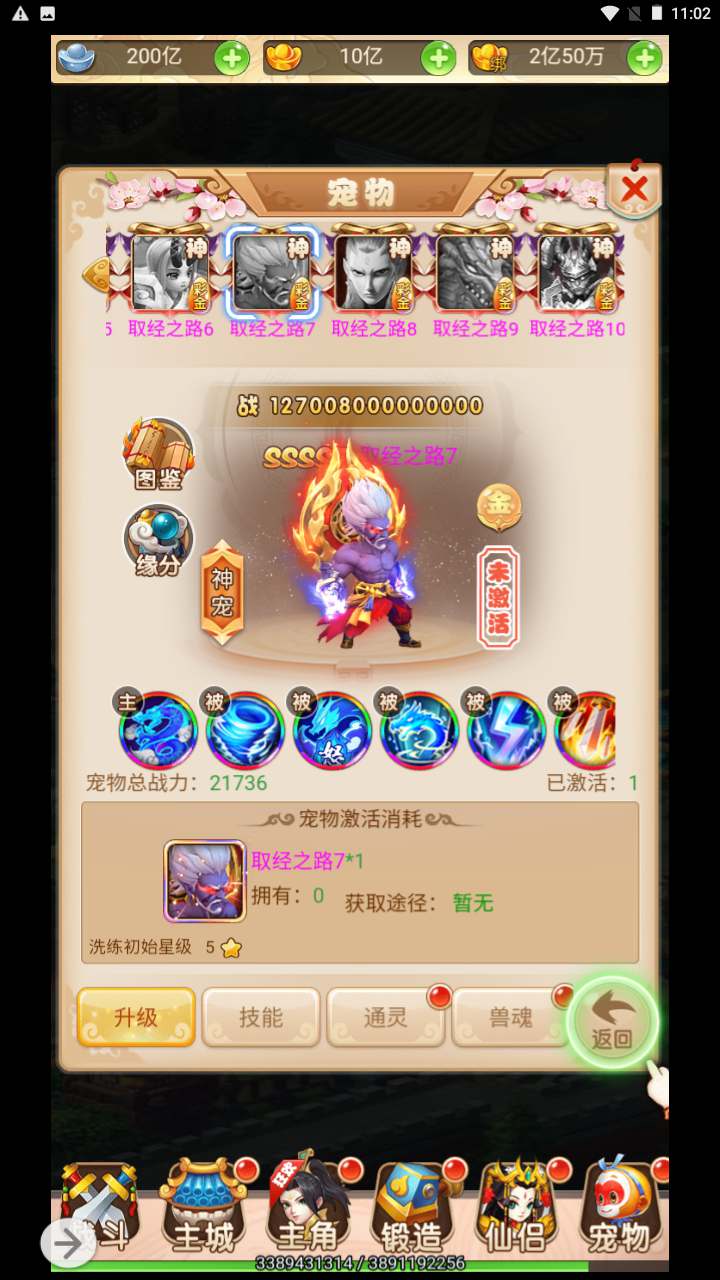This screenshot has height=1280, width=720.
Task: Close the 宠物 panel
Action: tap(634, 189)
